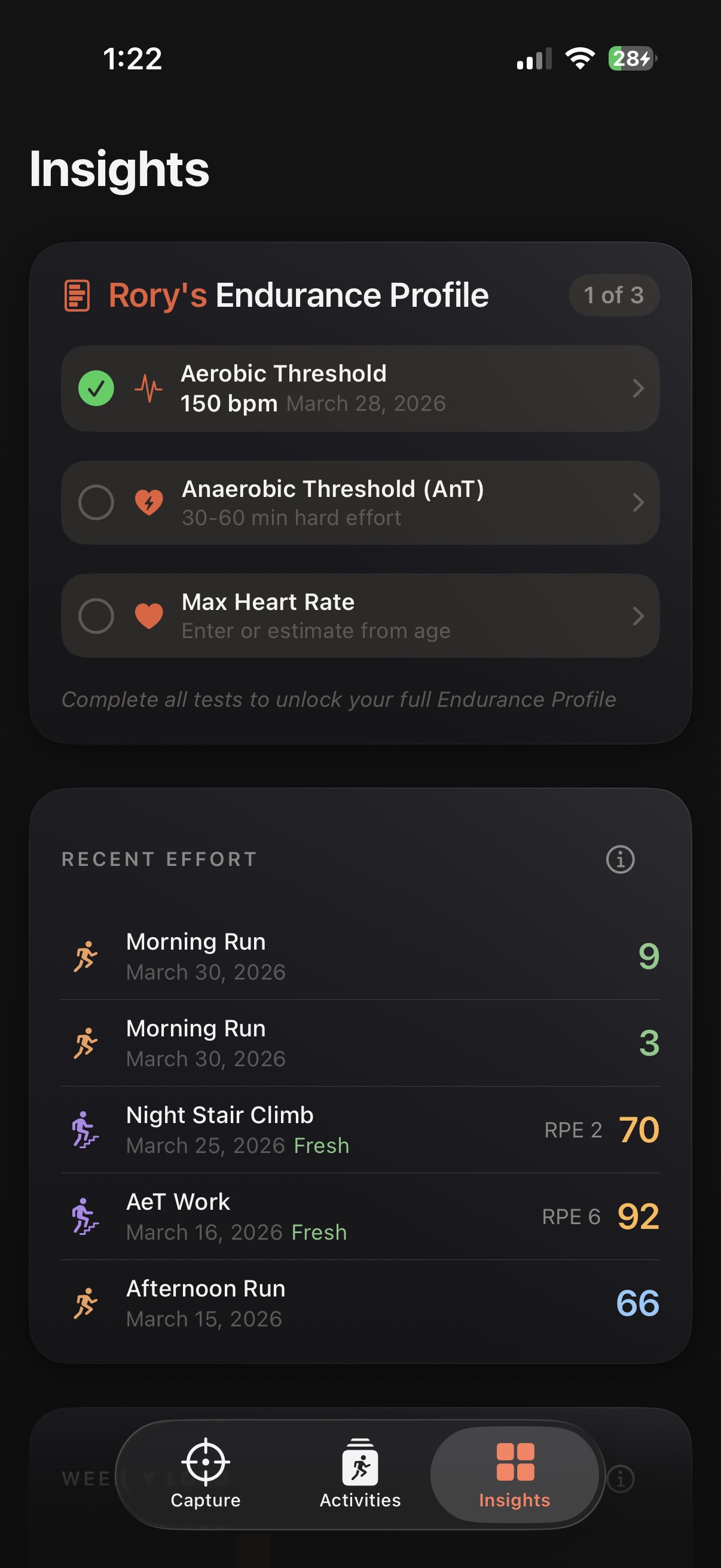Screen dimensions: 721x1568
Task: Tap the 1 of 3 progress badge
Action: pos(614,295)
